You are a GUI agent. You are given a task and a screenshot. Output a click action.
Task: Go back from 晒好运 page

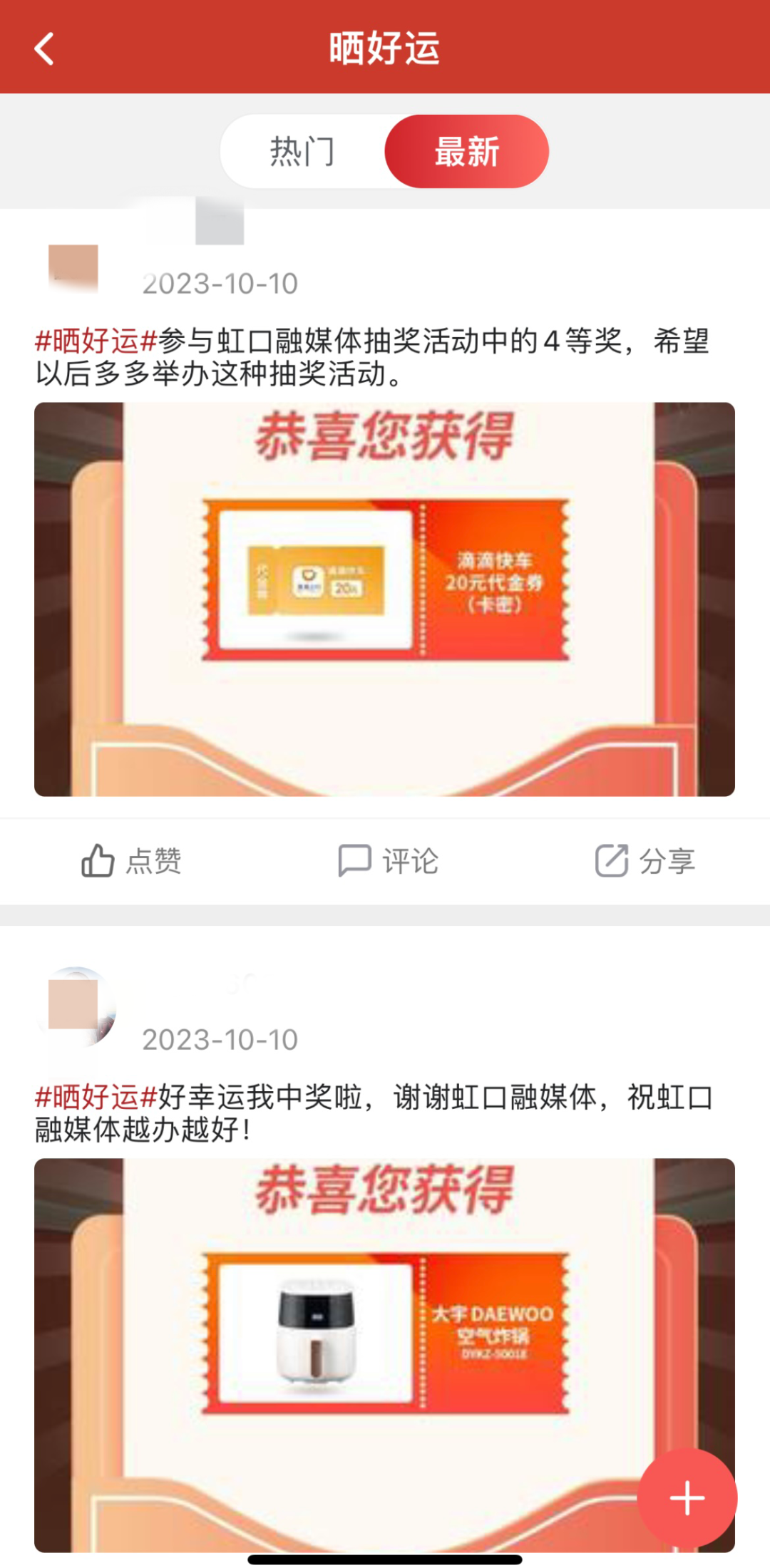tap(44, 48)
